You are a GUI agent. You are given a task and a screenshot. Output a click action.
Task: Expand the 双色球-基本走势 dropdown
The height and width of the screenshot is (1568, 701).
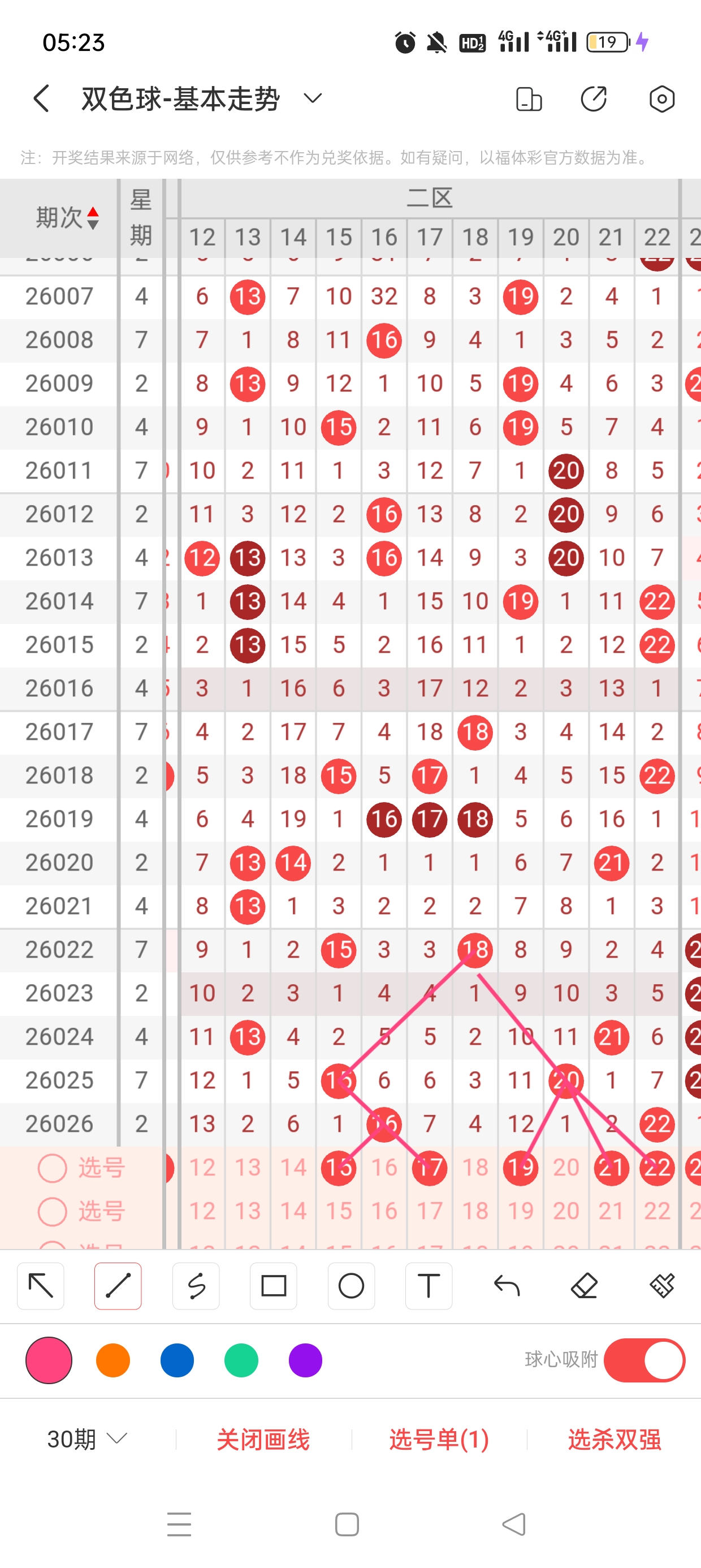[313, 98]
